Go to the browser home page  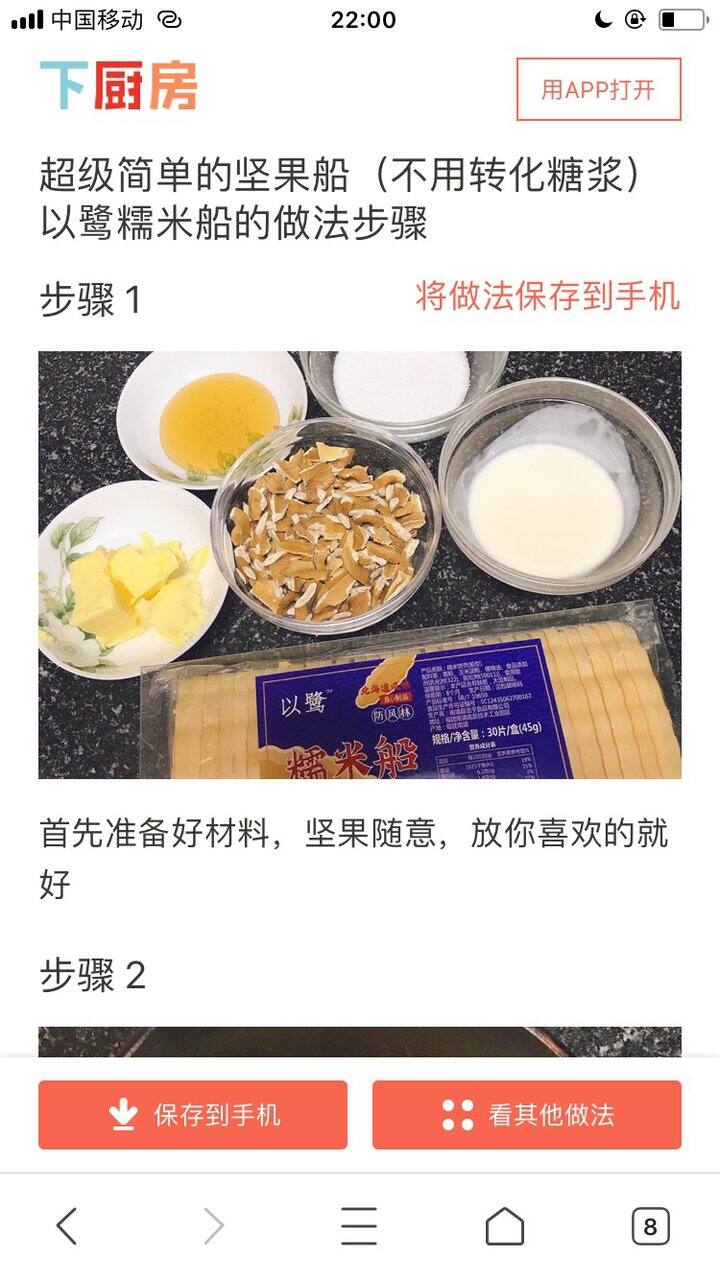coord(504,1226)
